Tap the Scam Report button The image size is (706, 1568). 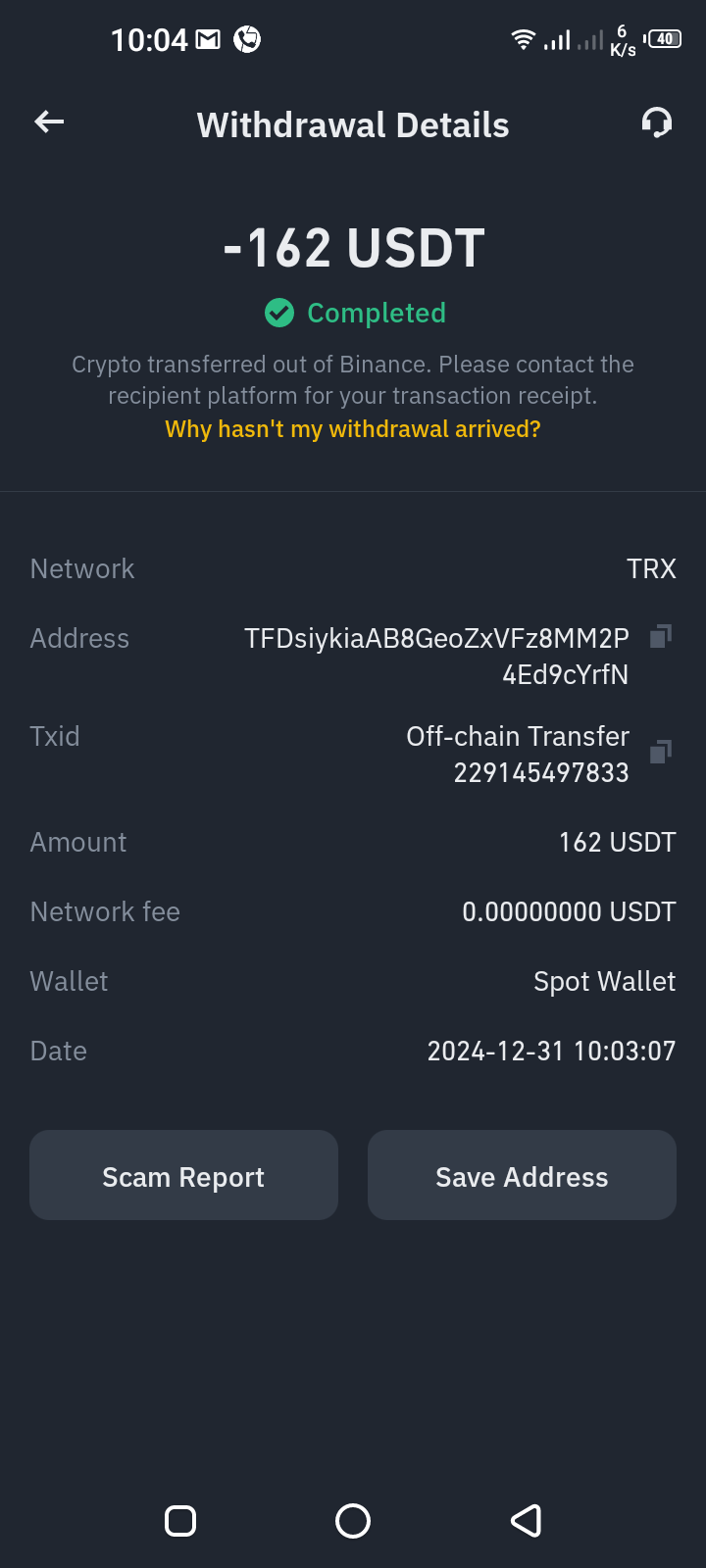pyautogui.click(x=183, y=1175)
